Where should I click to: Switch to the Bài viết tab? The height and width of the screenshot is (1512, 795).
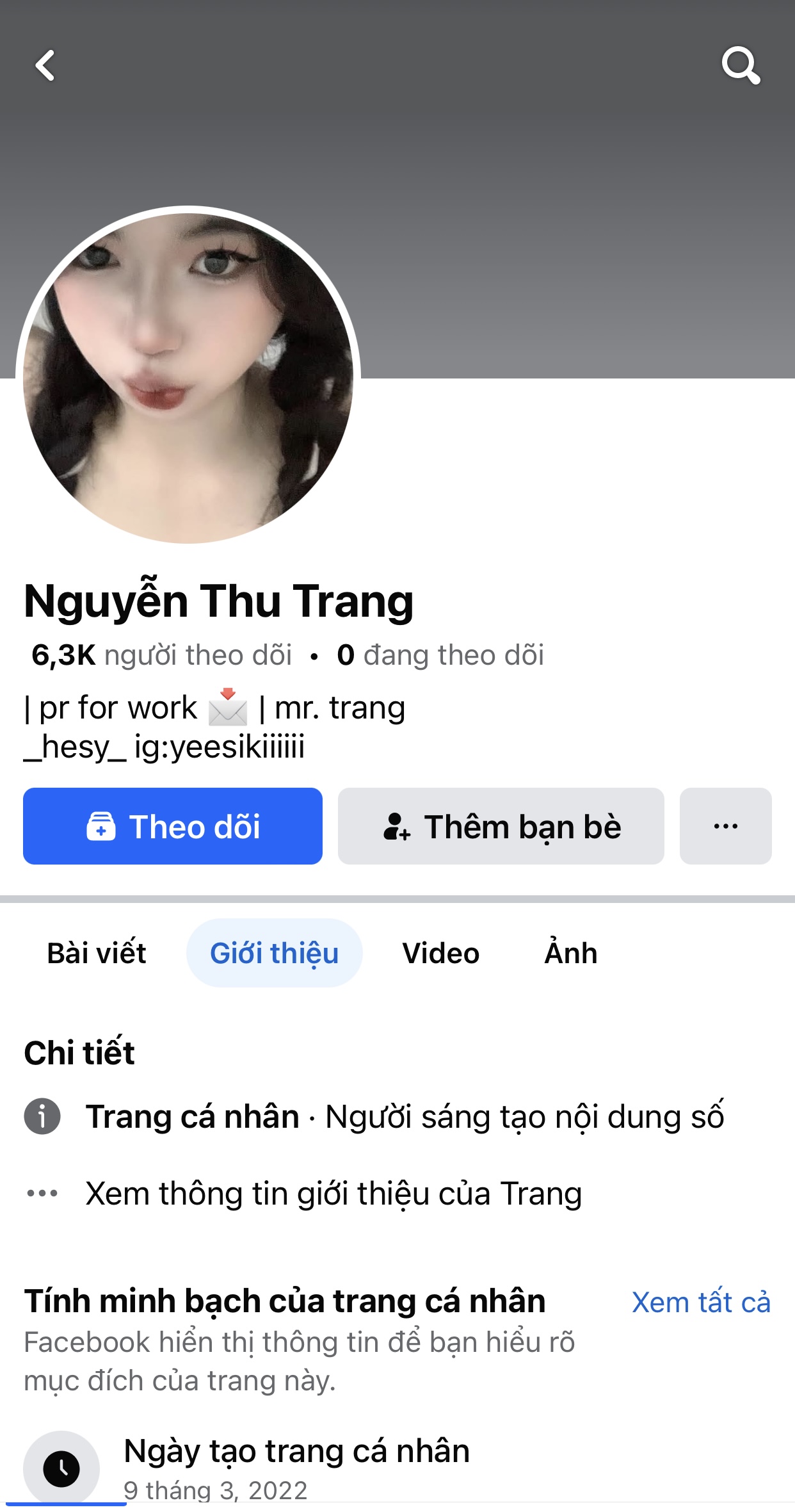[97, 953]
